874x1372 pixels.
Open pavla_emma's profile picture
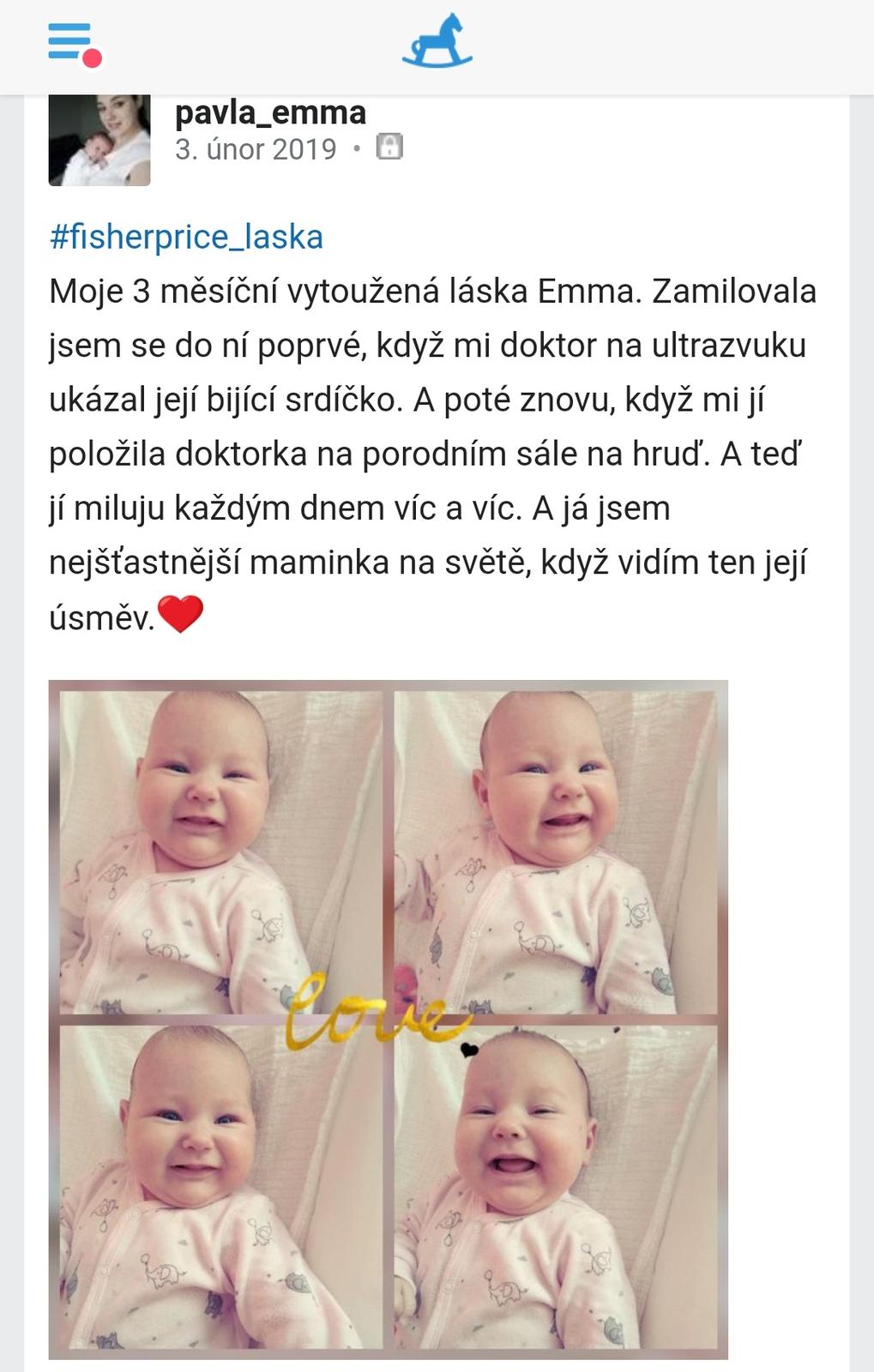tap(99, 141)
